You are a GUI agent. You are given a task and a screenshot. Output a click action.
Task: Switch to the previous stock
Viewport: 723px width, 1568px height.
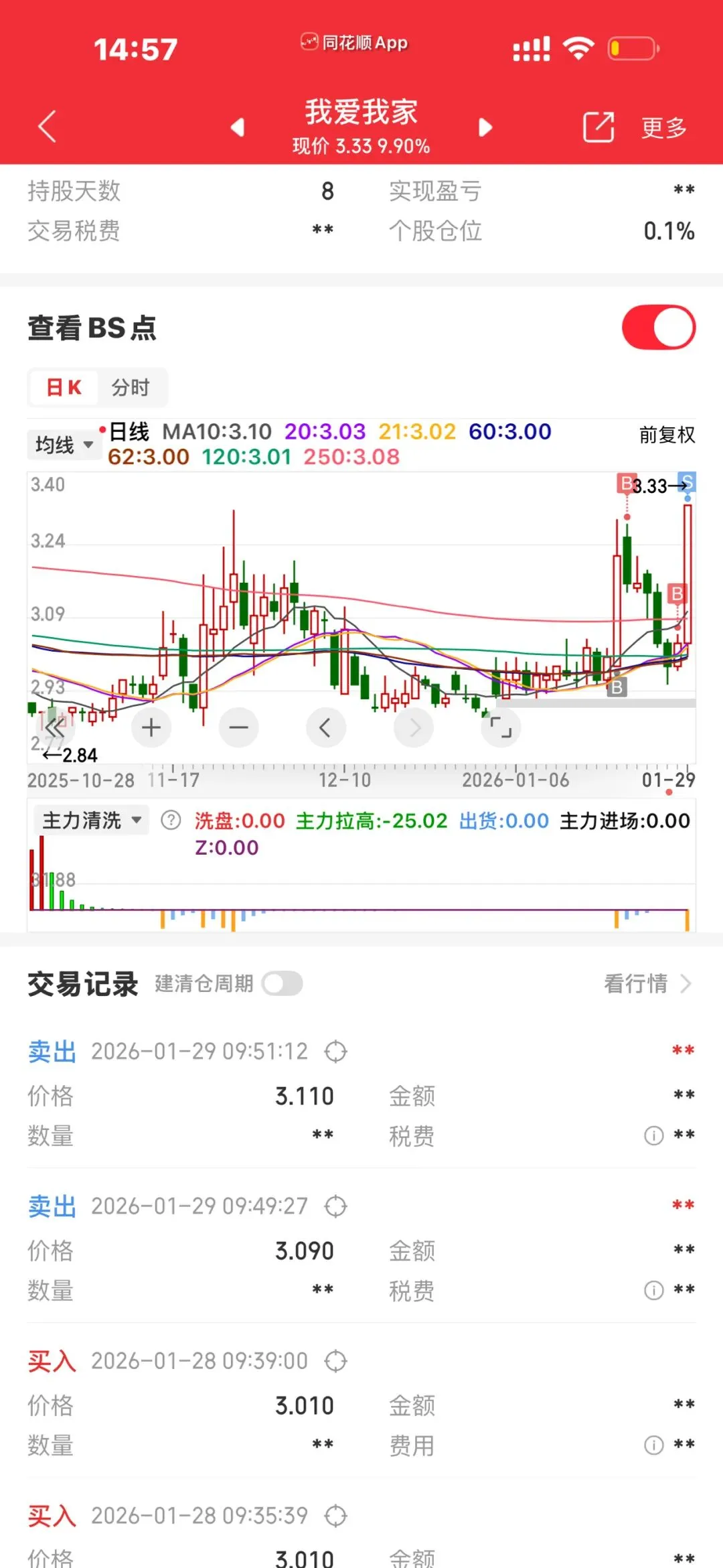click(238, 127)
